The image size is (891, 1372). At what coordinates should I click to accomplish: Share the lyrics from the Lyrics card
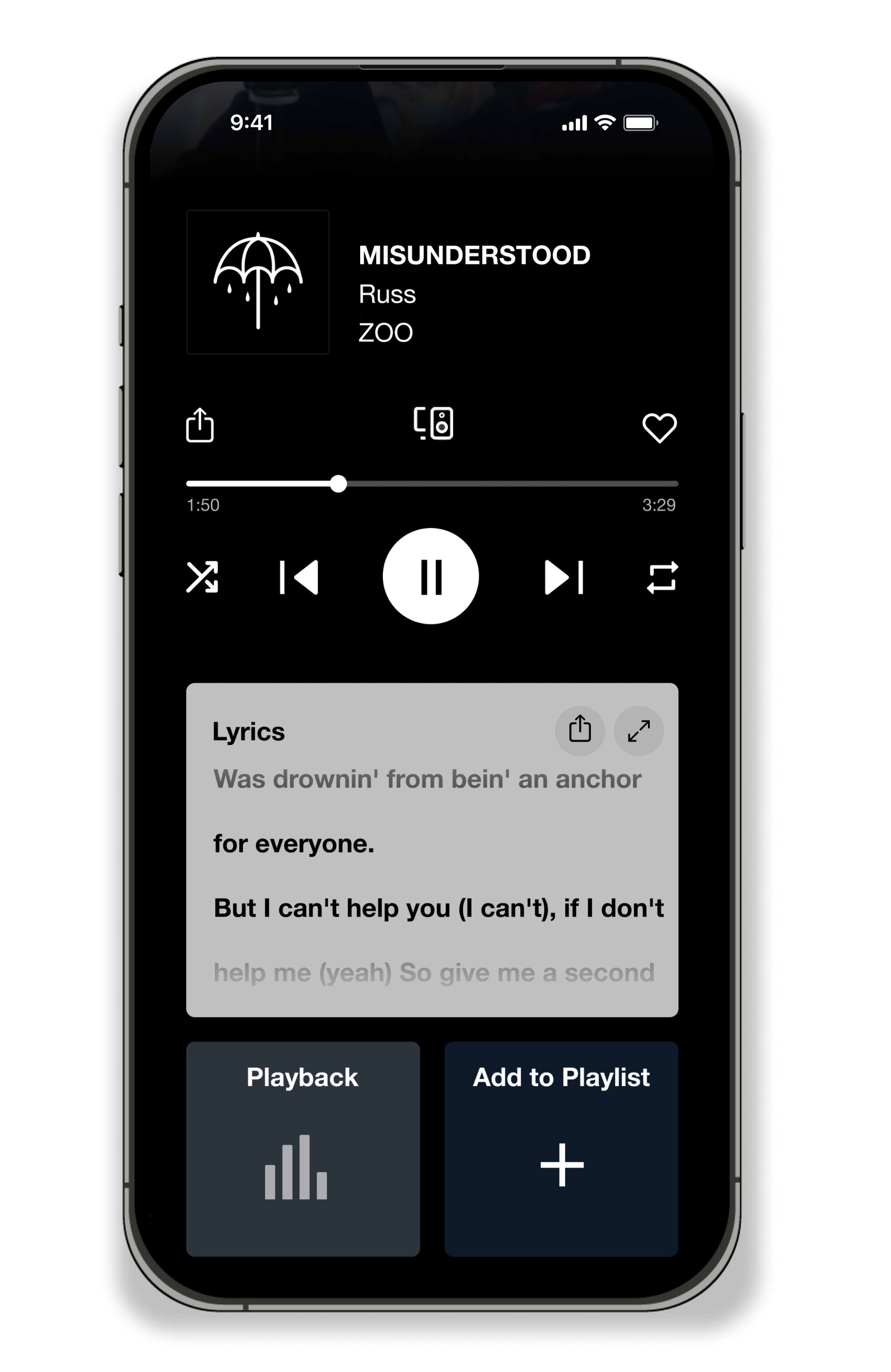tap(580, 730)
